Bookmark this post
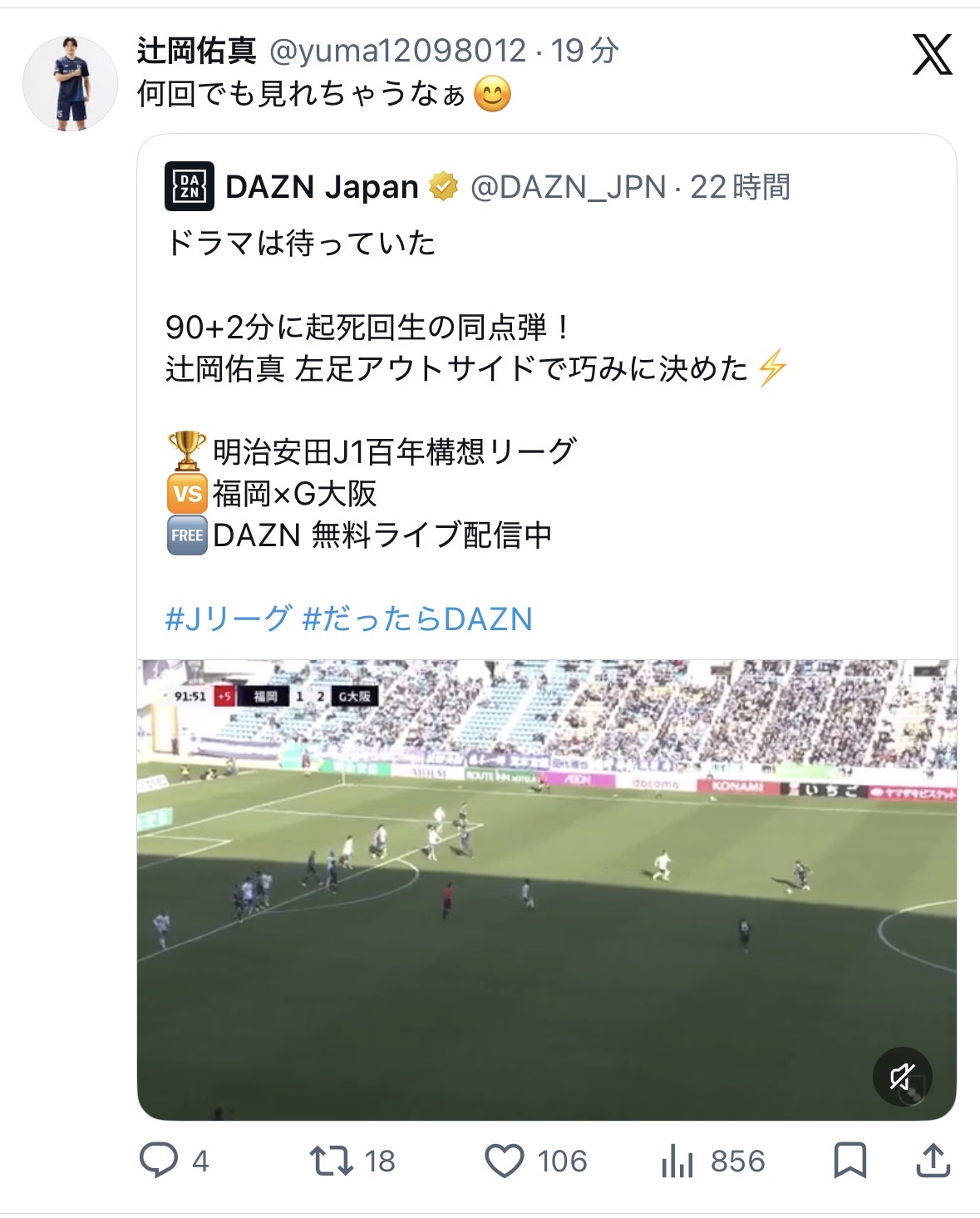The height and width of the screenshot is (1218, 980). [x=849, y=1160]
